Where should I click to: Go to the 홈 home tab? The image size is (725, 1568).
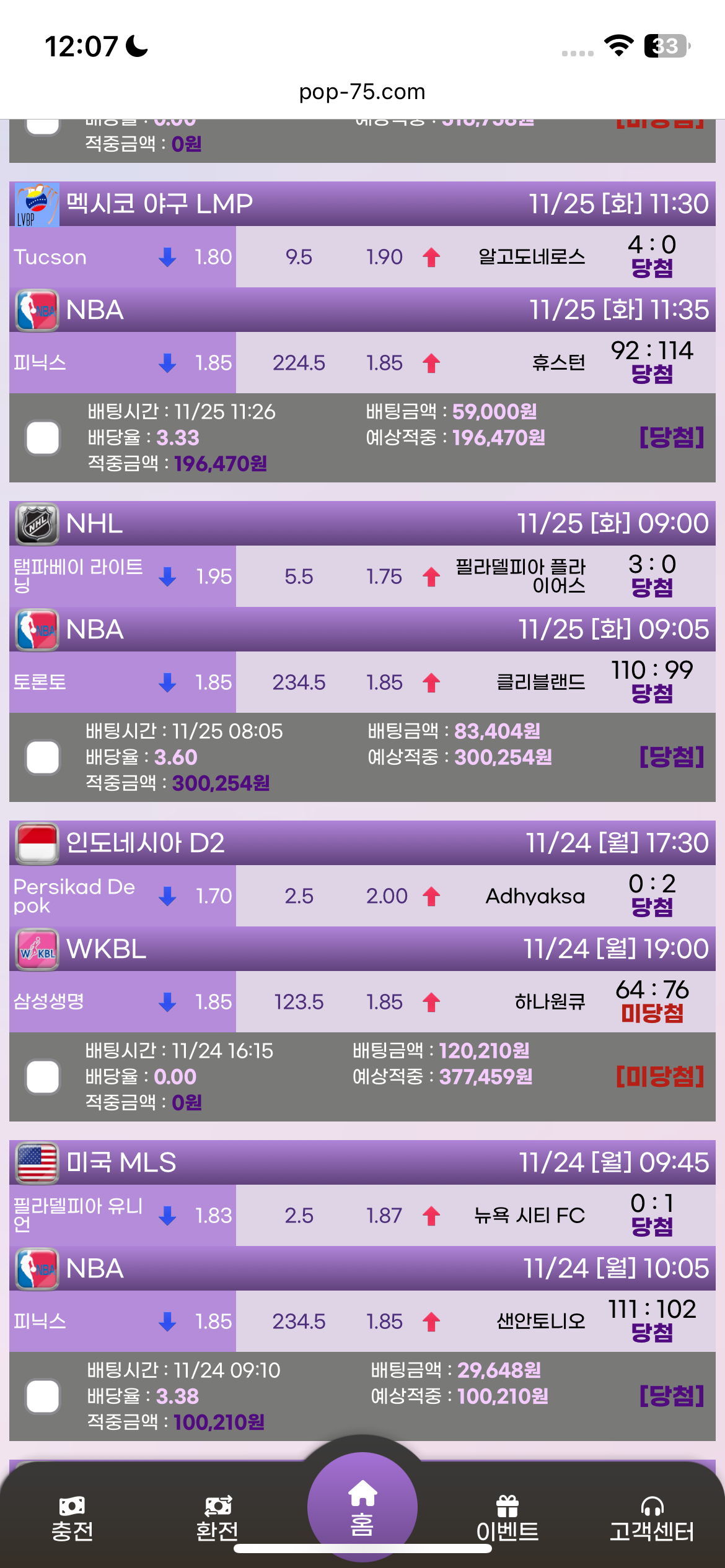(x=362, y=1508)
